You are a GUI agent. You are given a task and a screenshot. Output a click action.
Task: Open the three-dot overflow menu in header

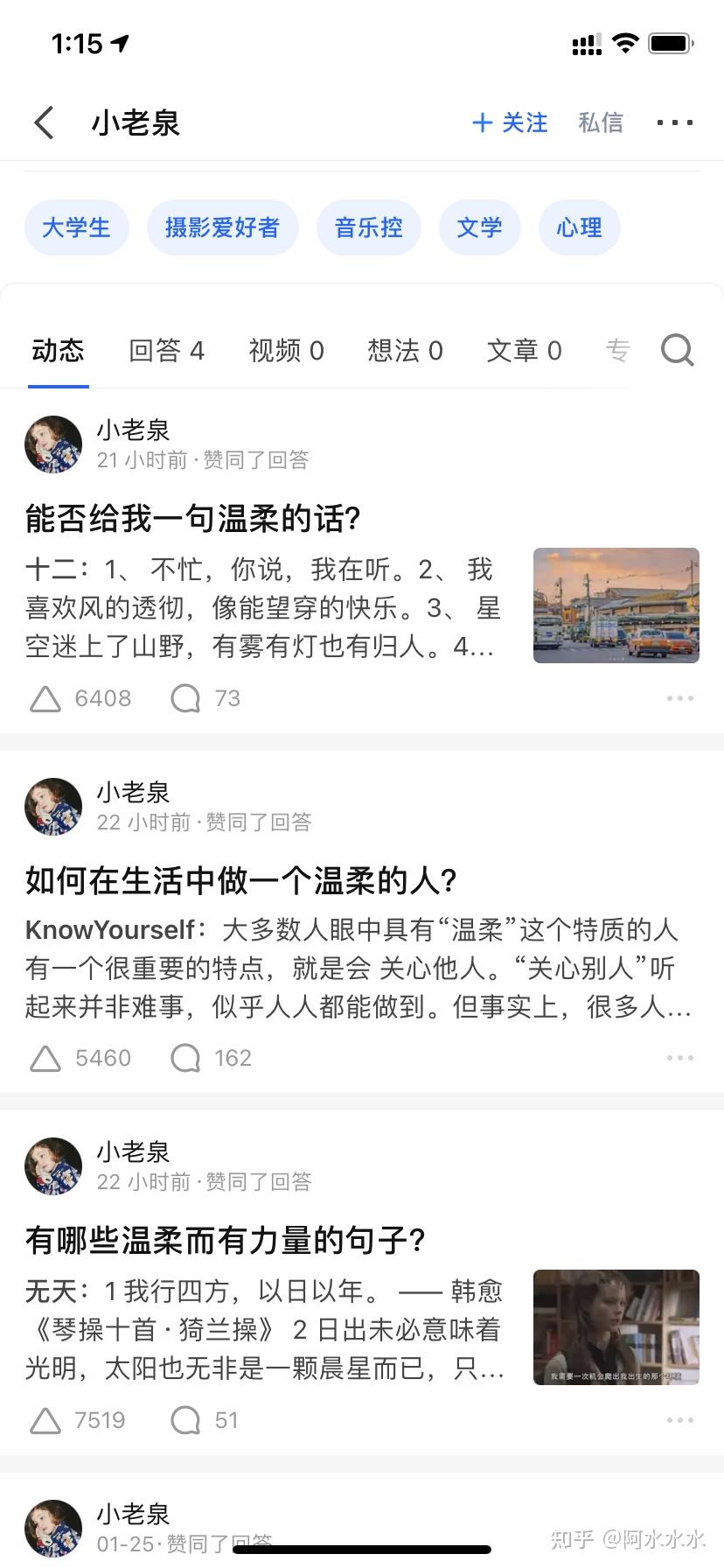[x=675, y=123]
